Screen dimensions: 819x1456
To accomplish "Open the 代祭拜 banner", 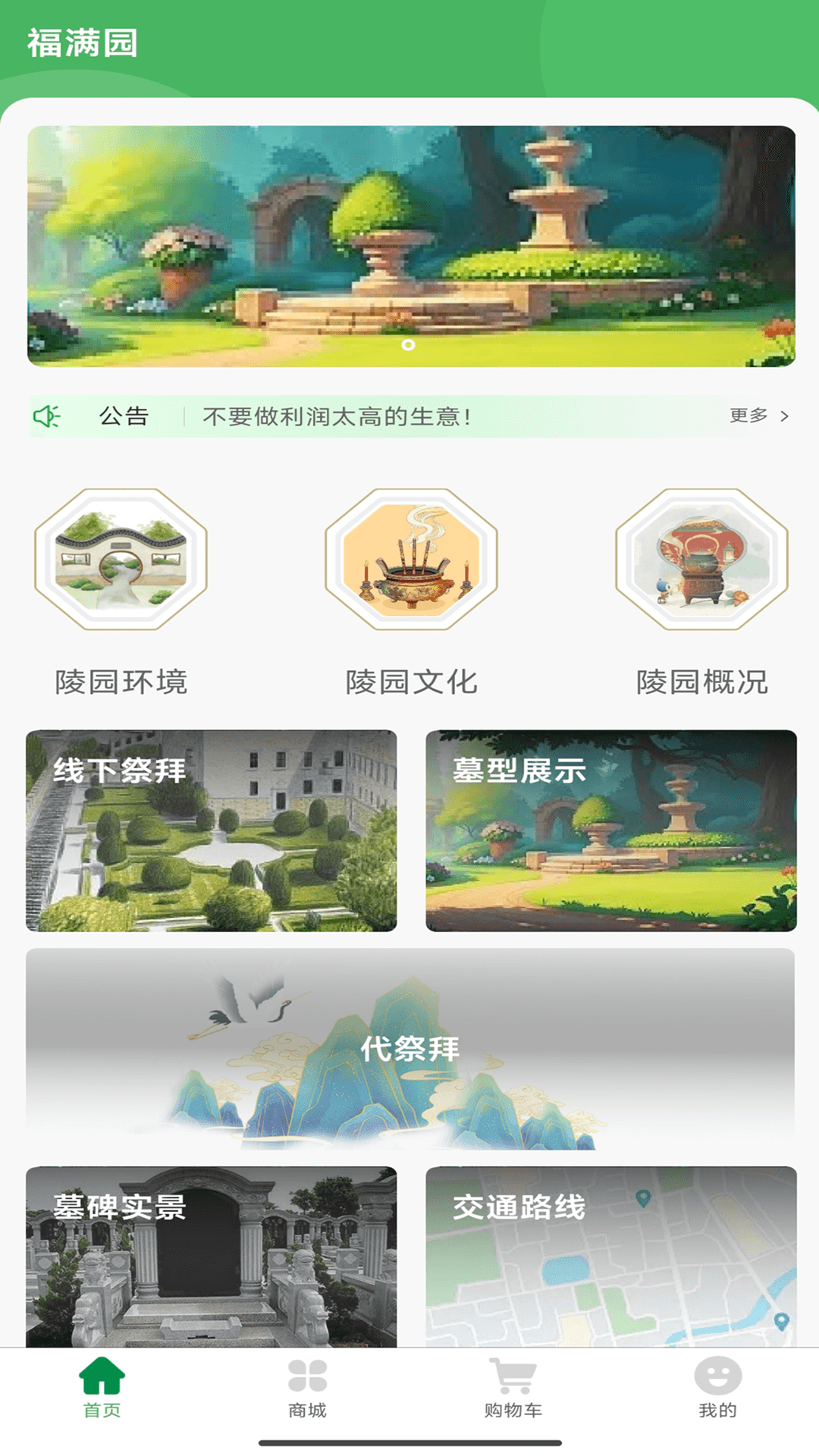I will tap(410, 1049).
